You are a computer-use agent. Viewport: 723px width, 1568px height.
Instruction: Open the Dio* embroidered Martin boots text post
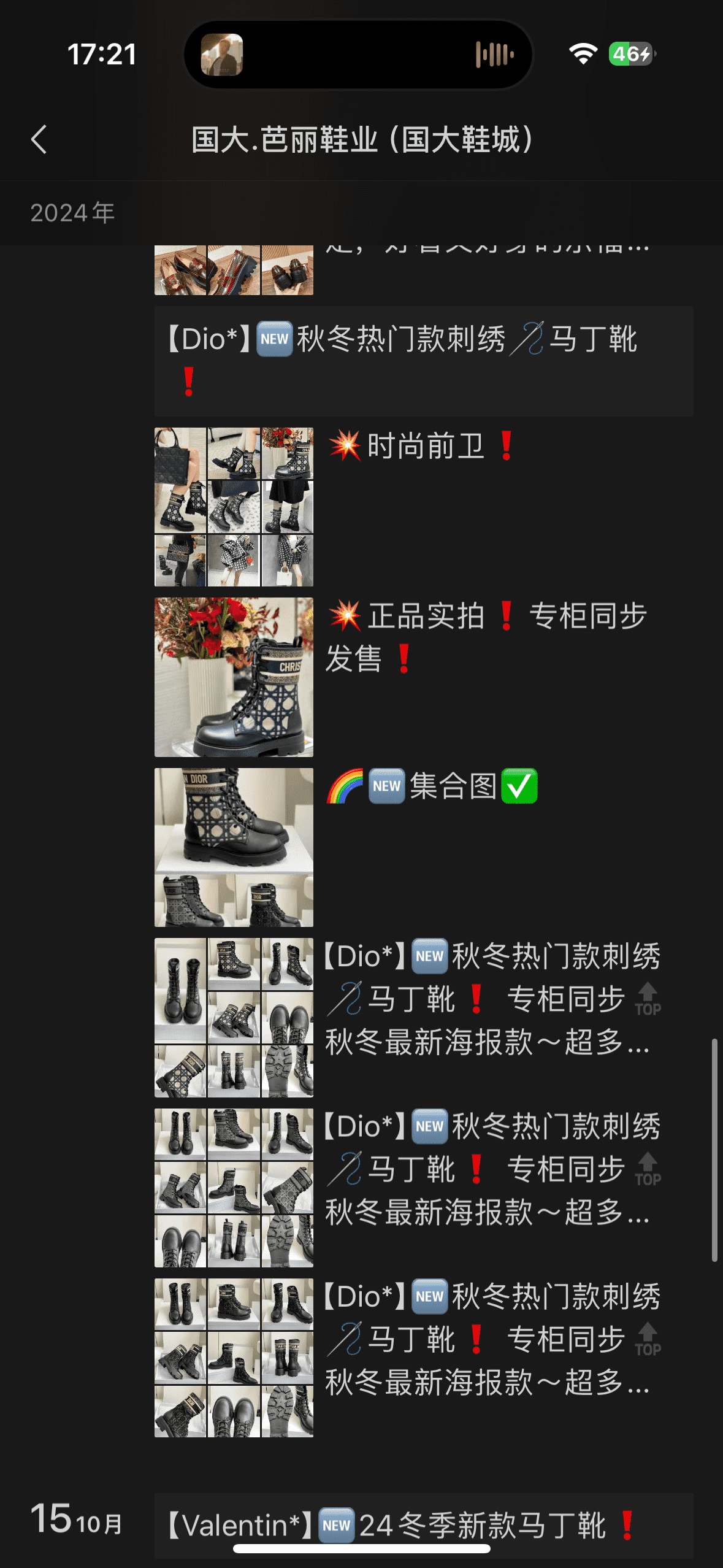click(x=423, y=361)
